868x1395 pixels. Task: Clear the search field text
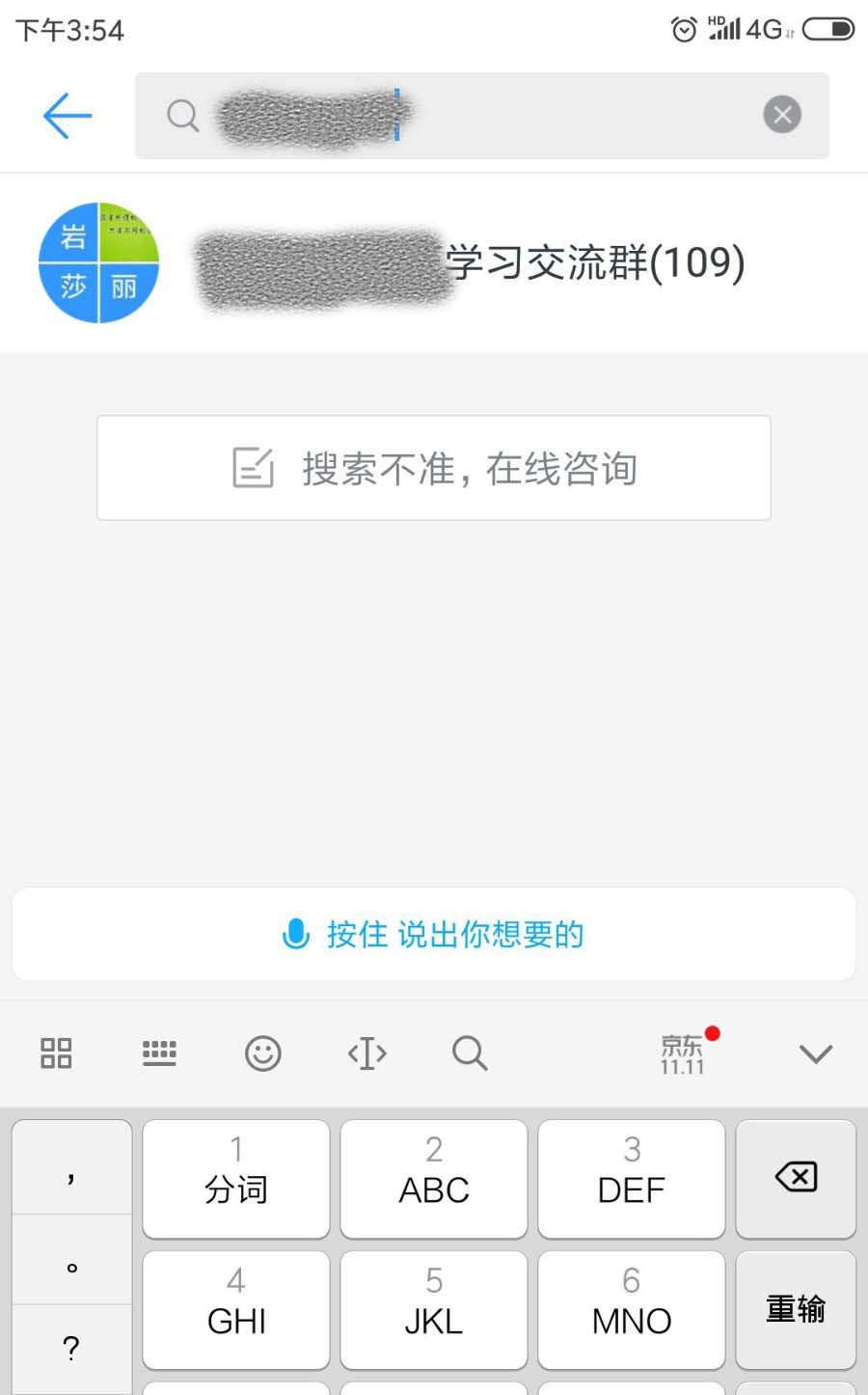(x=782, y=115)
